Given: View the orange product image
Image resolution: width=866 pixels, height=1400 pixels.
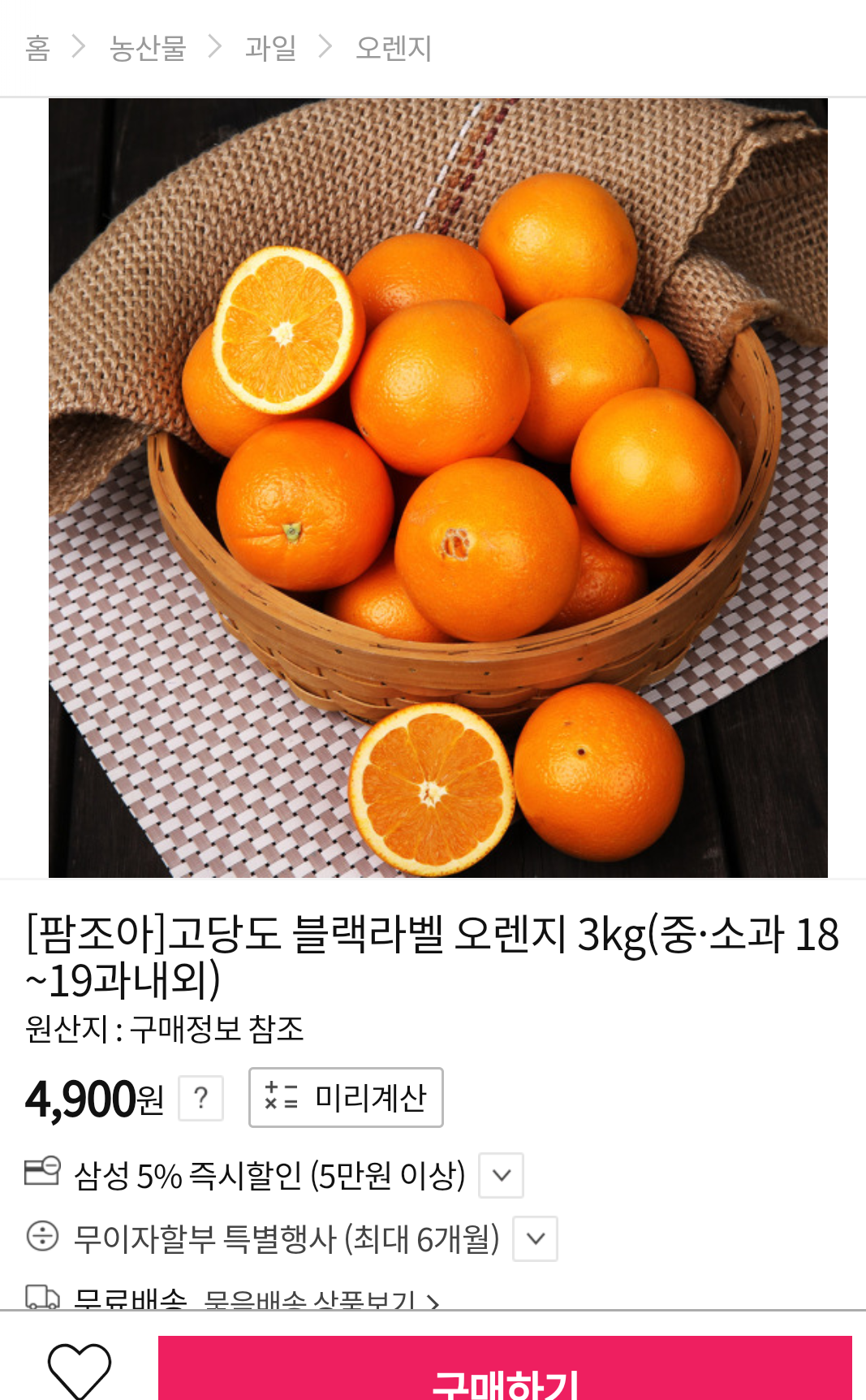Looking at the screenshot, I should click(438, 487).
